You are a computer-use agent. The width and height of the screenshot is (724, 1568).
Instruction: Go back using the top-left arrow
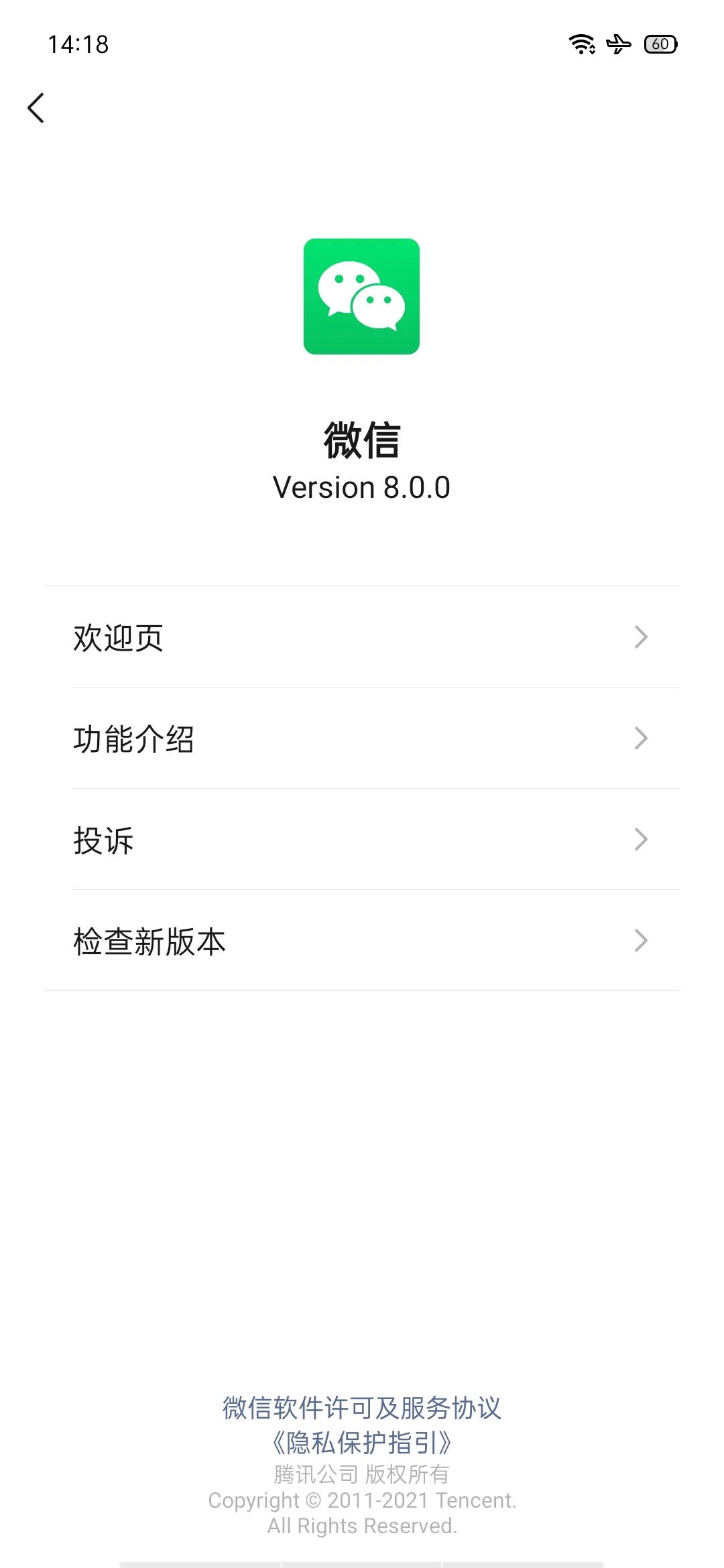(36, 108)
